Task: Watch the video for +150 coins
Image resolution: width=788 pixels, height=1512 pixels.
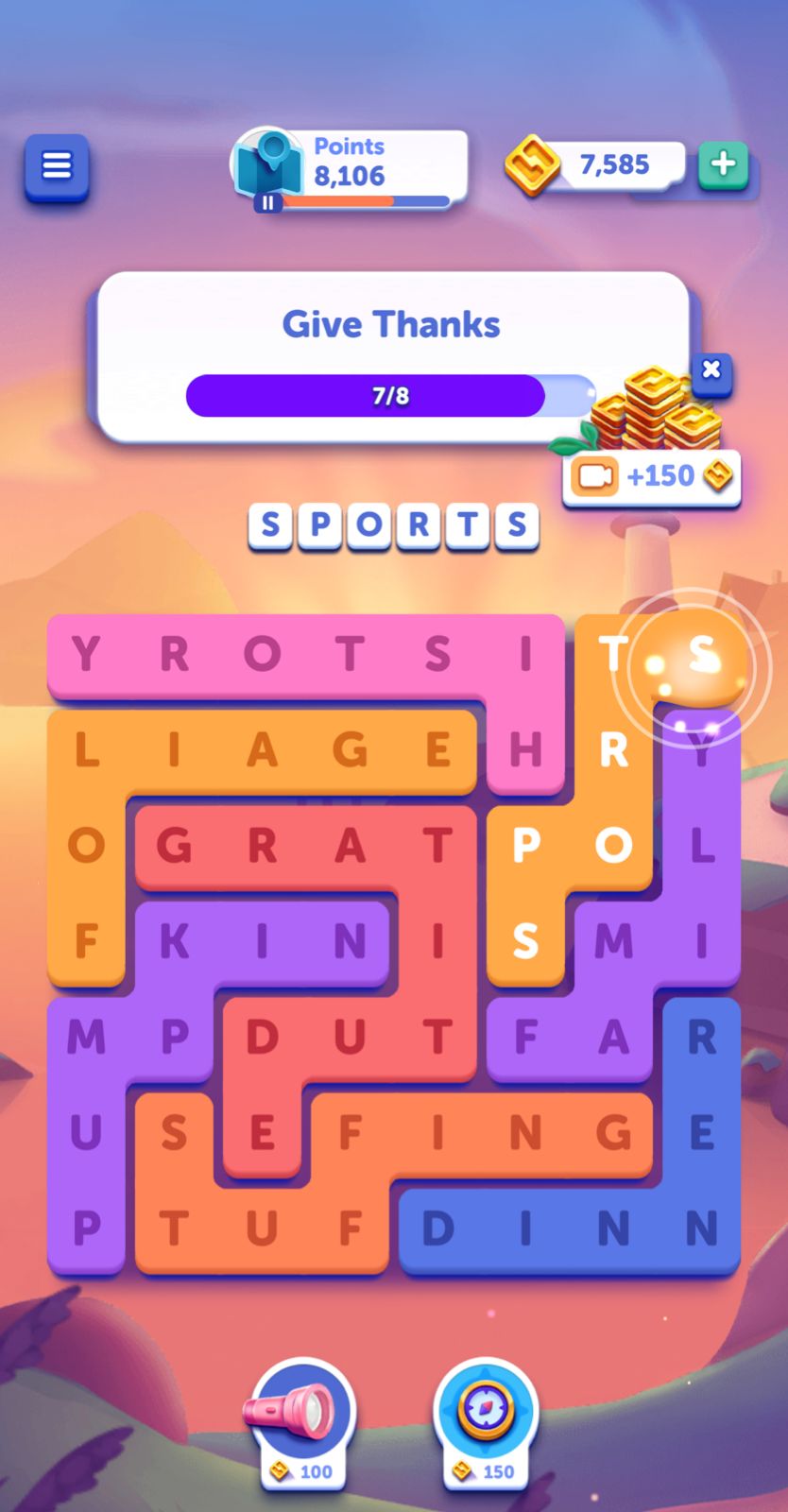Action: [x=651, y=476]
